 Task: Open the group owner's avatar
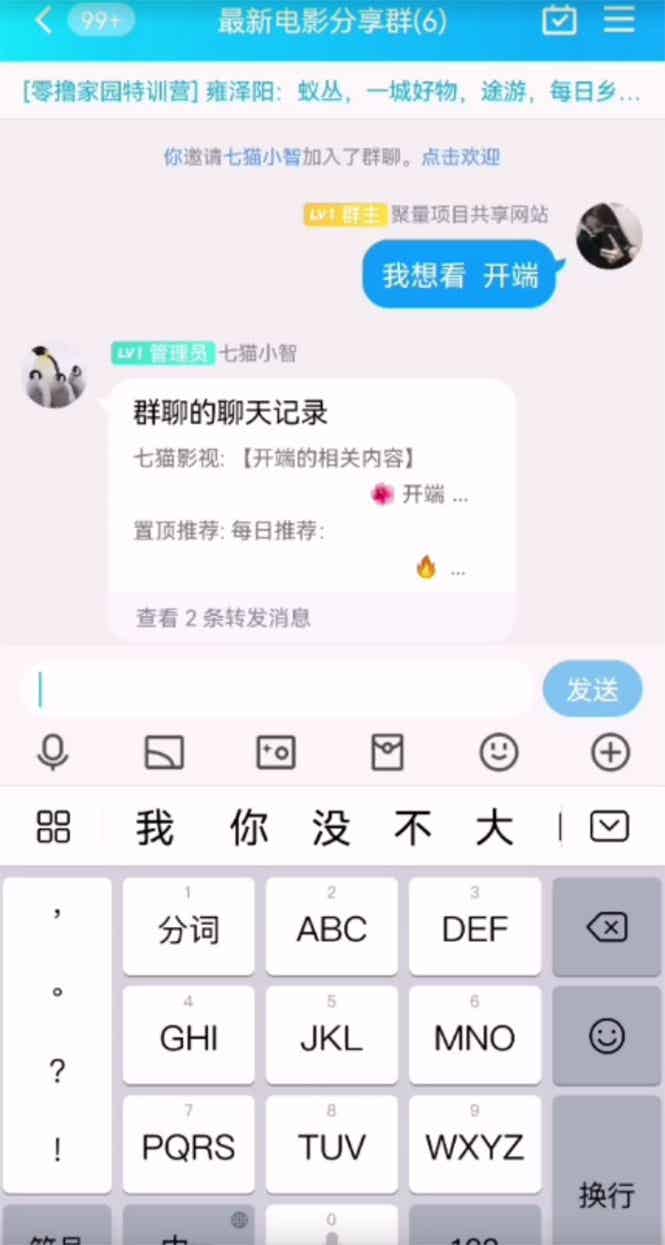pos(609,236)
